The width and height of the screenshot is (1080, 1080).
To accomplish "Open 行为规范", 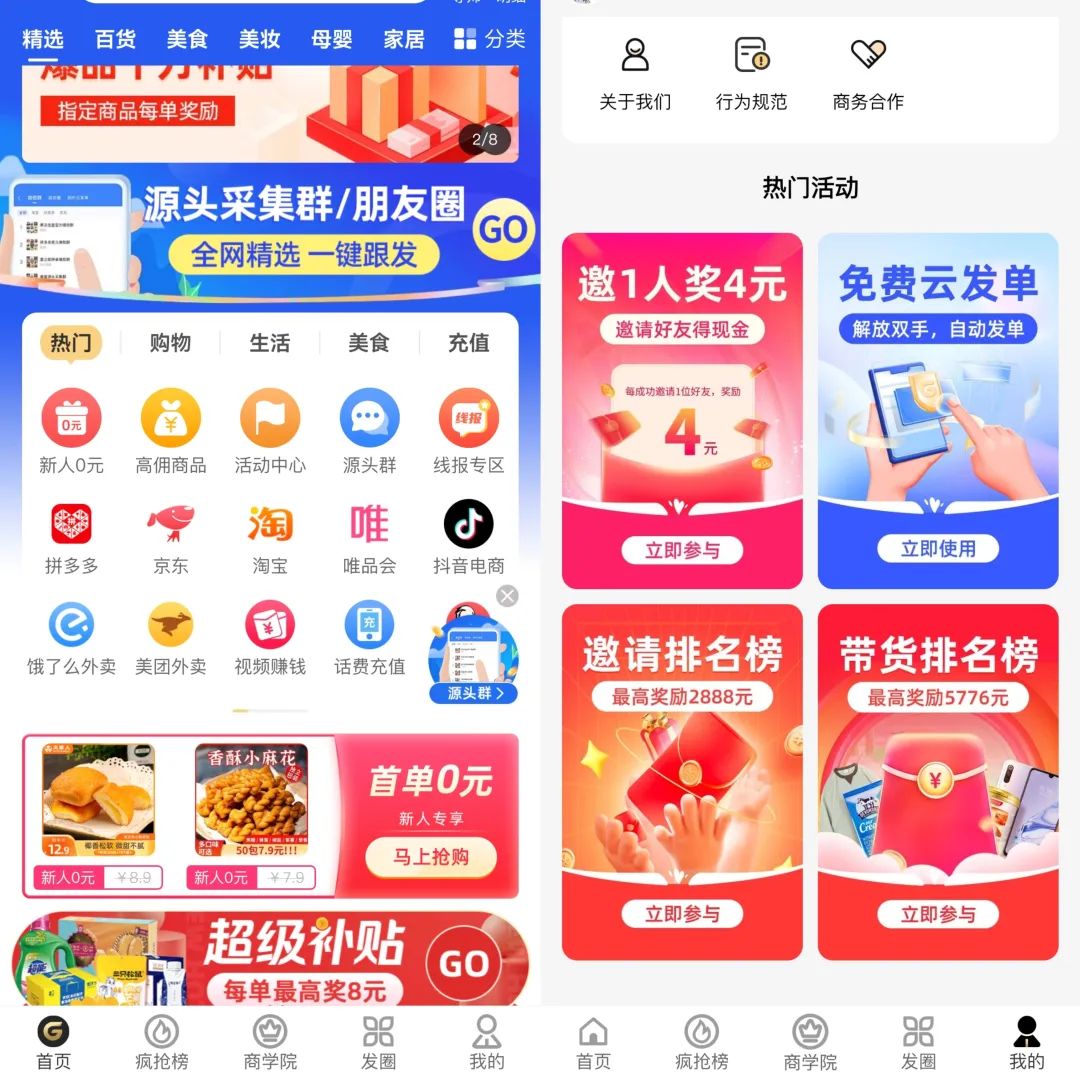I will [751, 73].
